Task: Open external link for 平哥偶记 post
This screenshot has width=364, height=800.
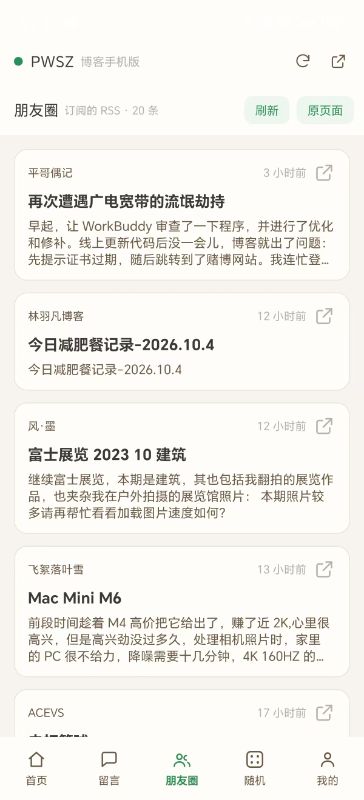Action: 324,173
